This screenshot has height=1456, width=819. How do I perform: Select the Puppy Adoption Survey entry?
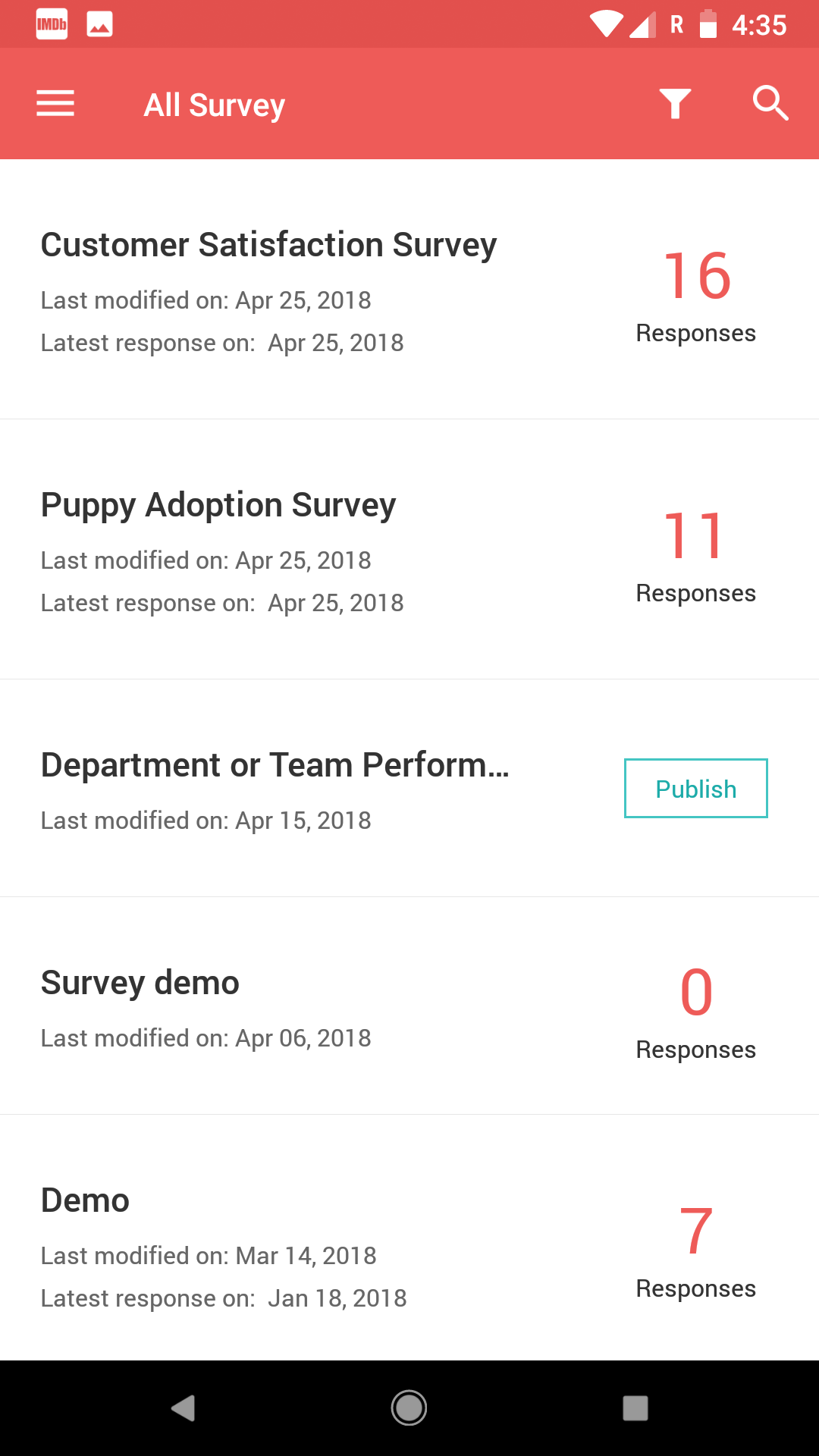click(218, 504)
